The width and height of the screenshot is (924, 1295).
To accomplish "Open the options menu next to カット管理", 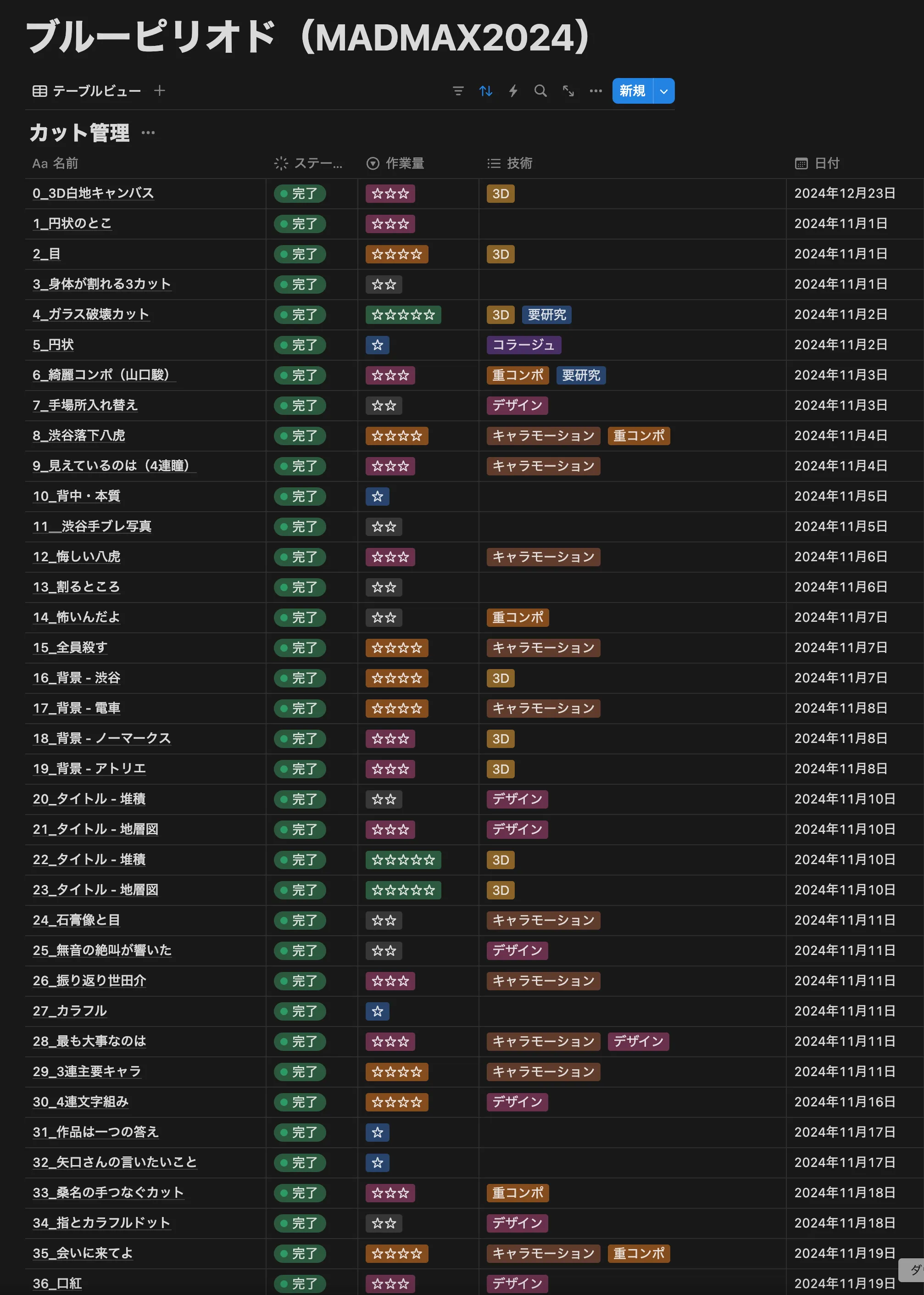I will point(148,133).
